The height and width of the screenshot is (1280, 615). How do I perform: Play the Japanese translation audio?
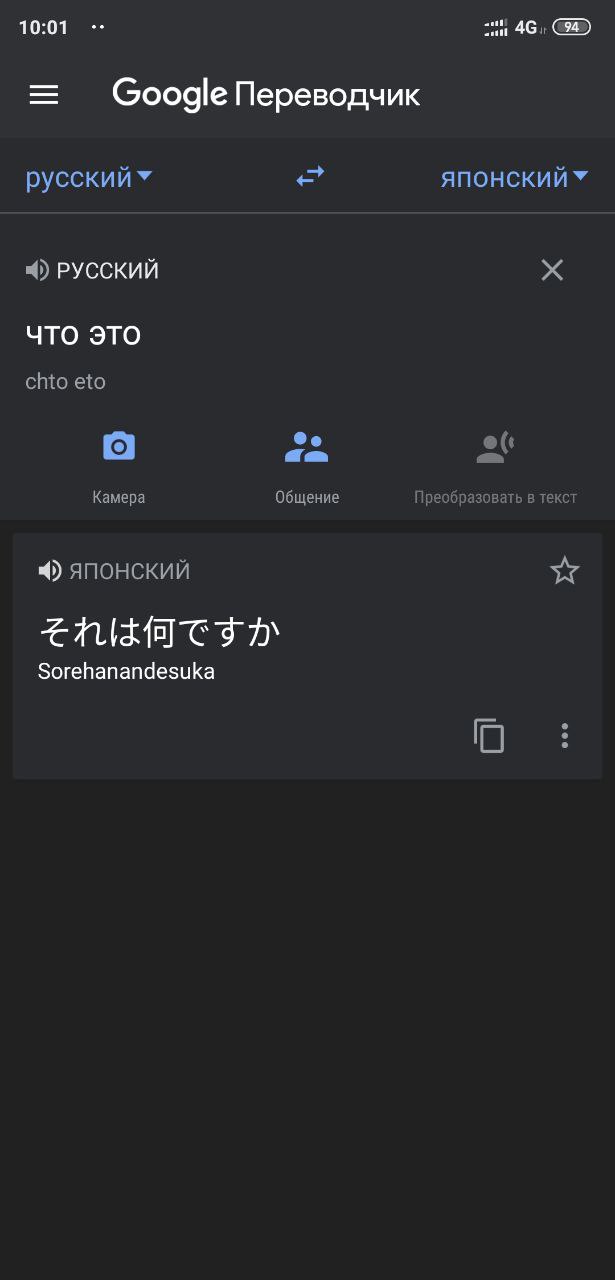point(50,571)
